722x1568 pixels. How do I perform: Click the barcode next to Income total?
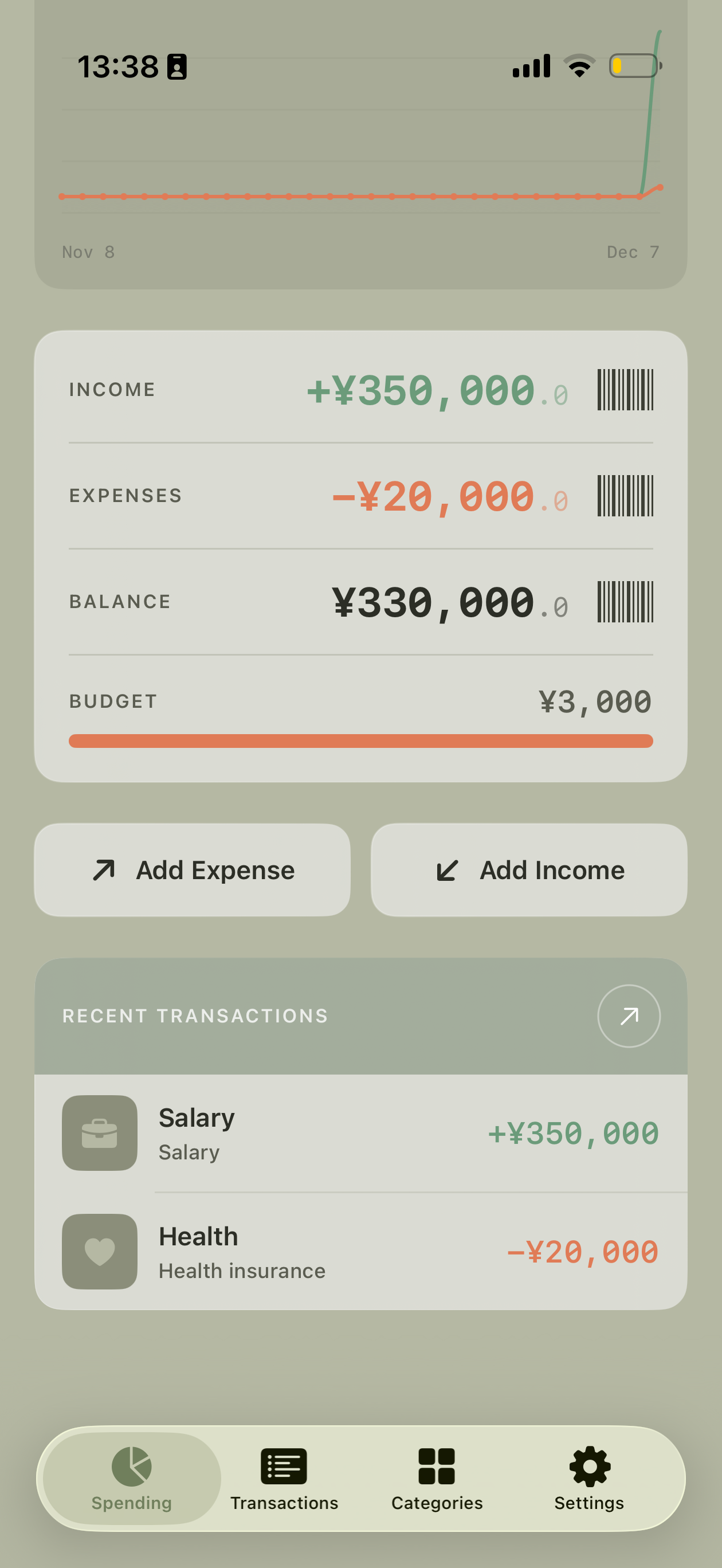click(x=625, y=389)
